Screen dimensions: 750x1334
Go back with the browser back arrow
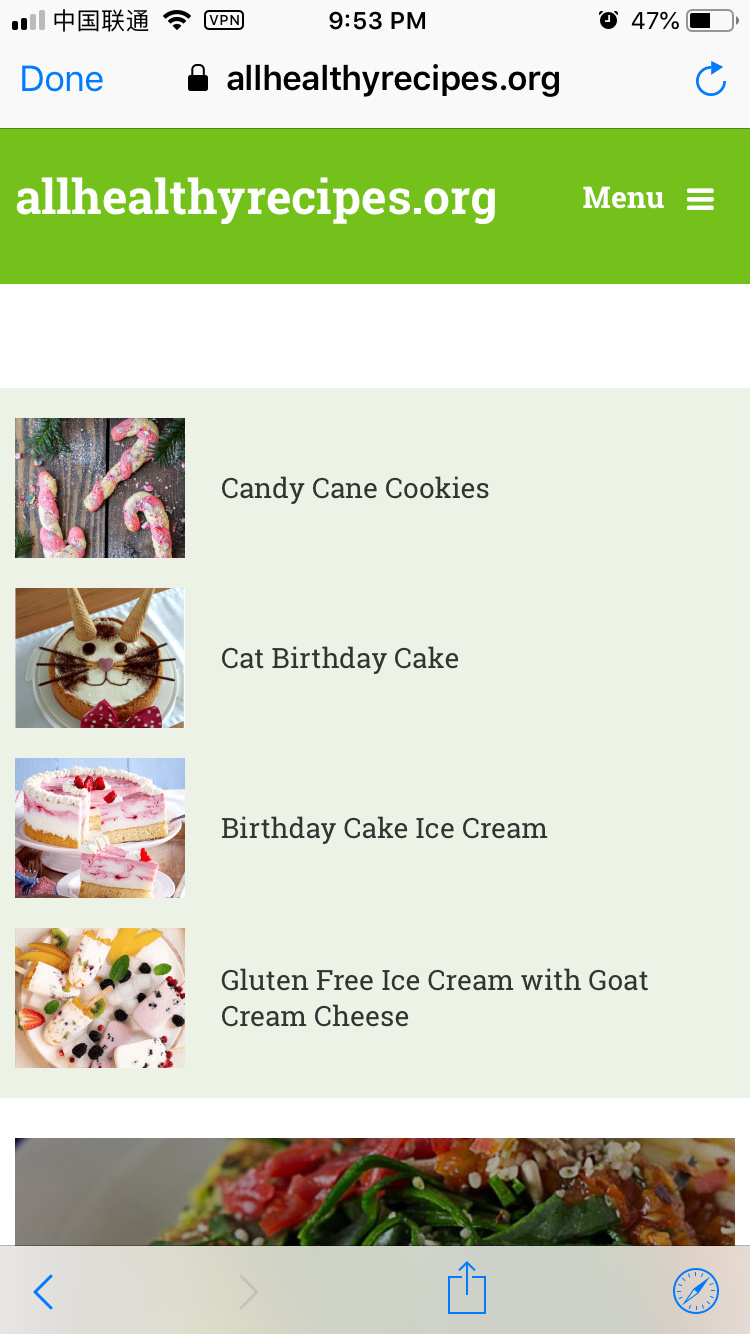pyautogui.click(x=43, y=1292)
